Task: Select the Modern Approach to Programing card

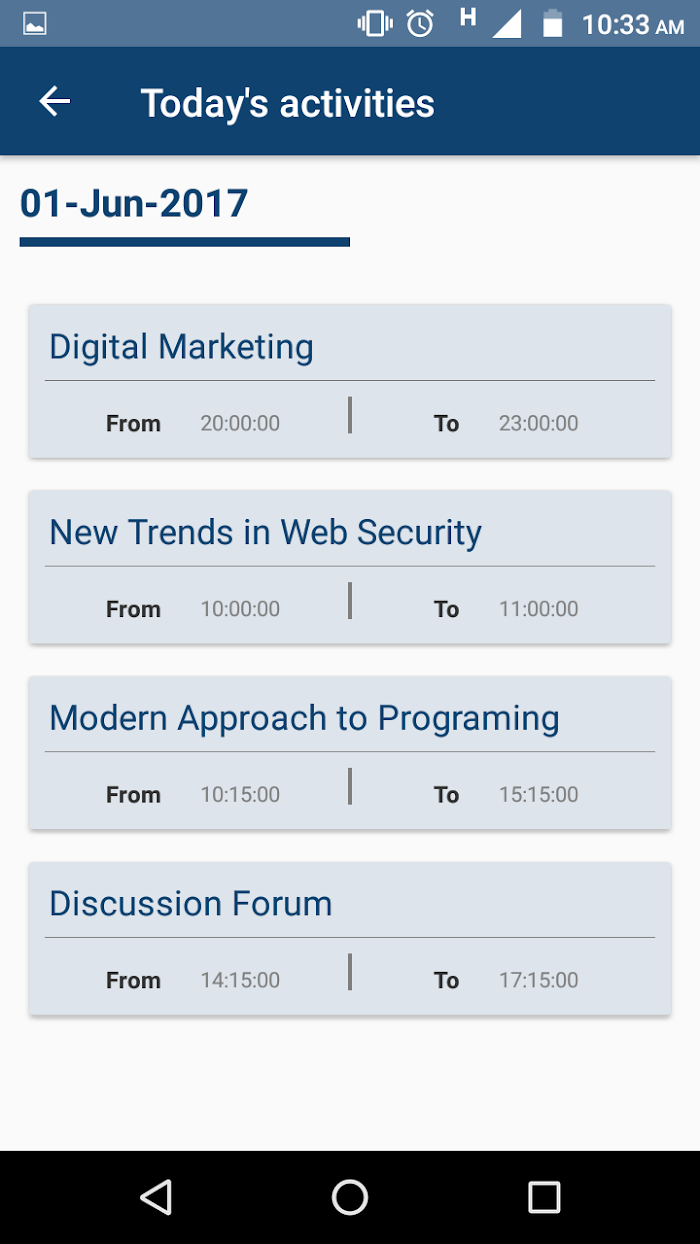Action: point(350,753)
